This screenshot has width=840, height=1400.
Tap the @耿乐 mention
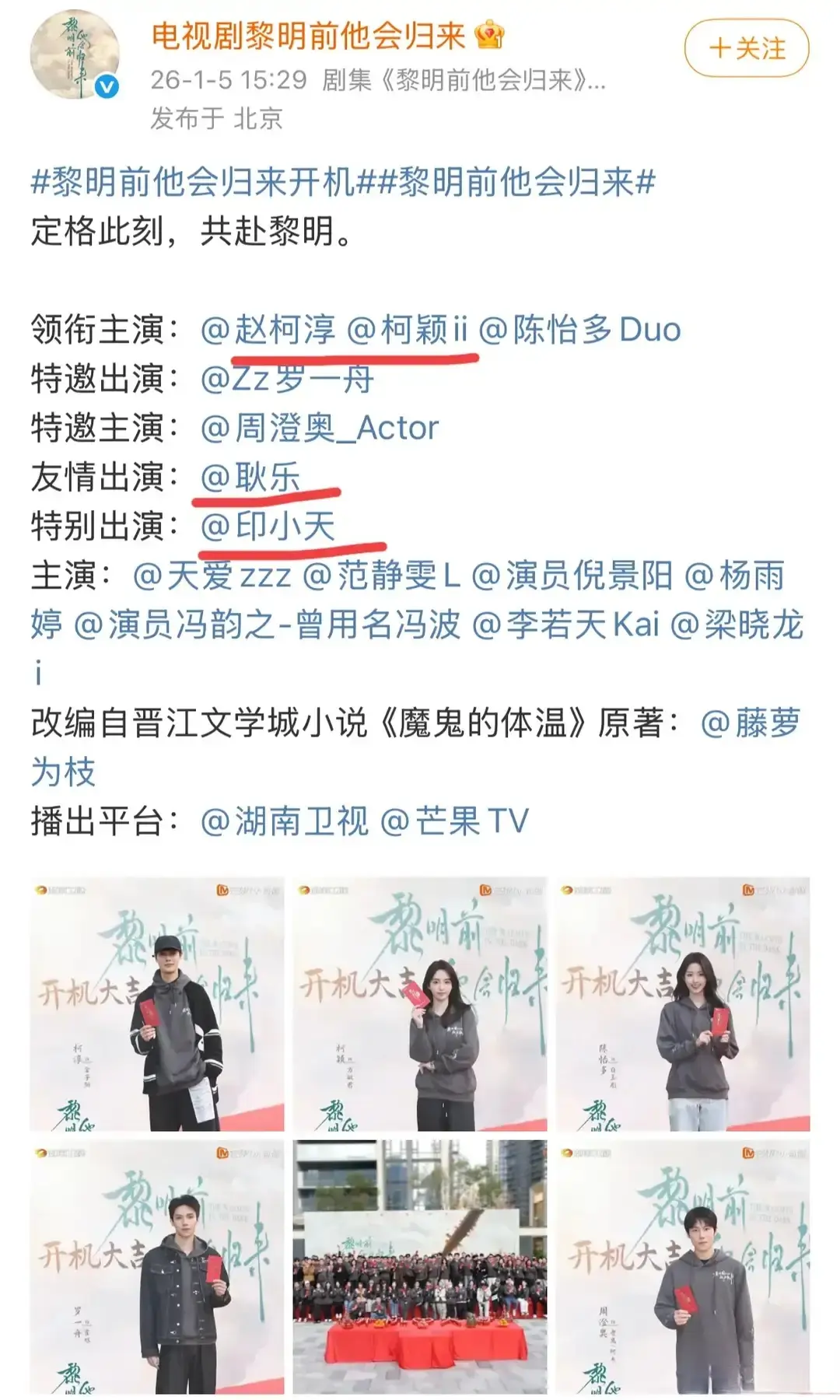point(250,477)
